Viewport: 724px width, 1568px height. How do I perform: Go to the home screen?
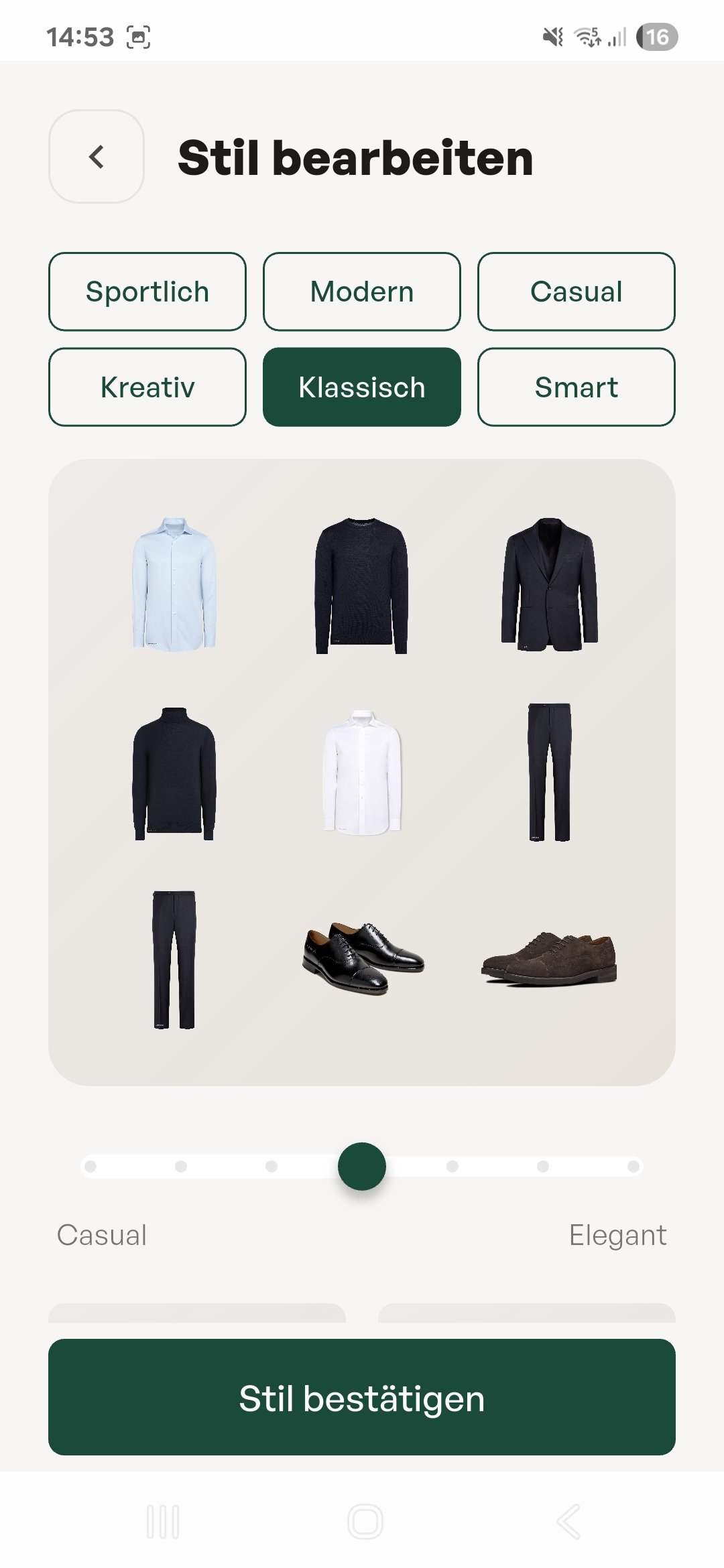[365, 1522]
